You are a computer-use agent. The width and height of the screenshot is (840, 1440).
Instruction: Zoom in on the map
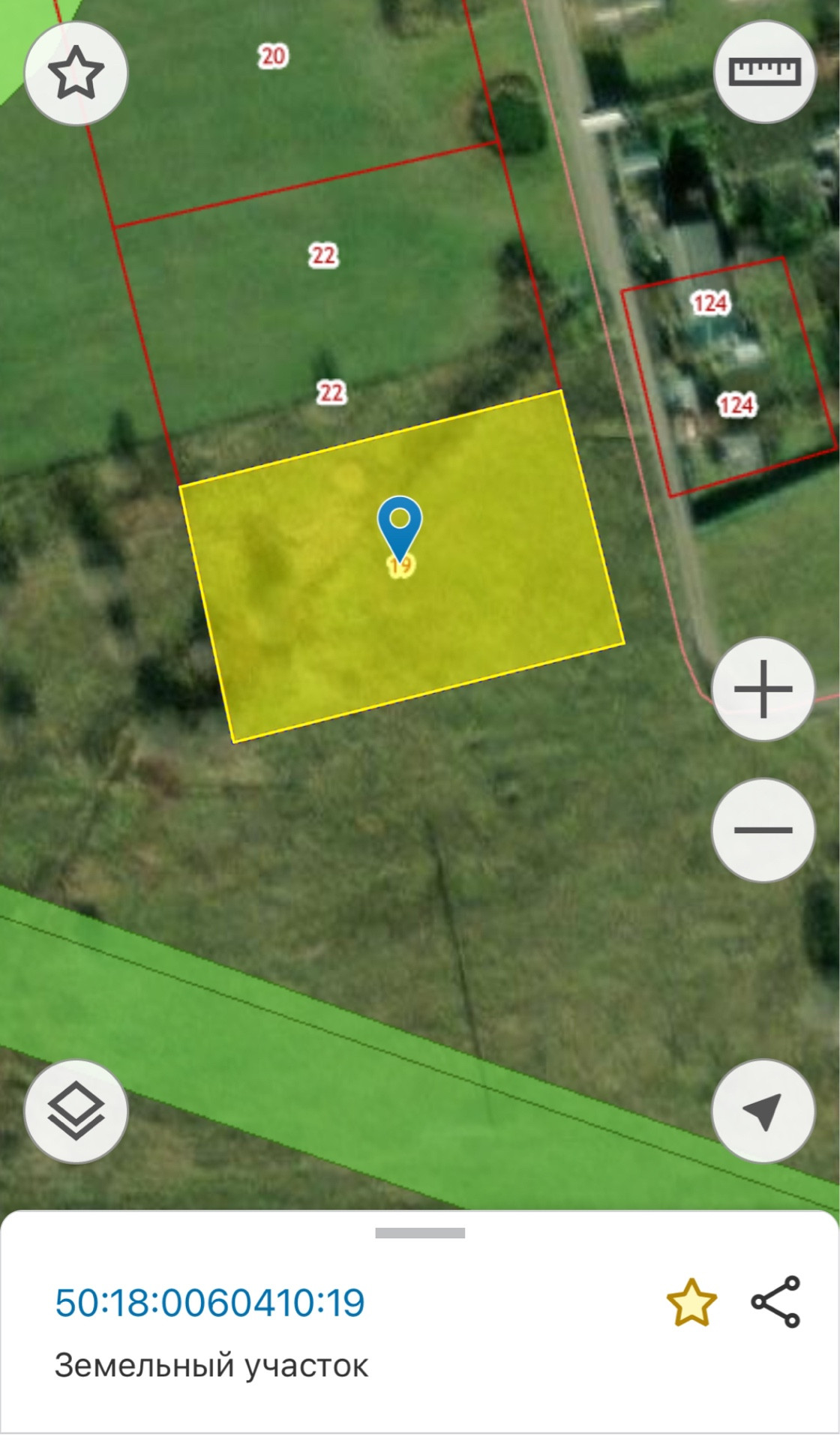coord(763,689)
